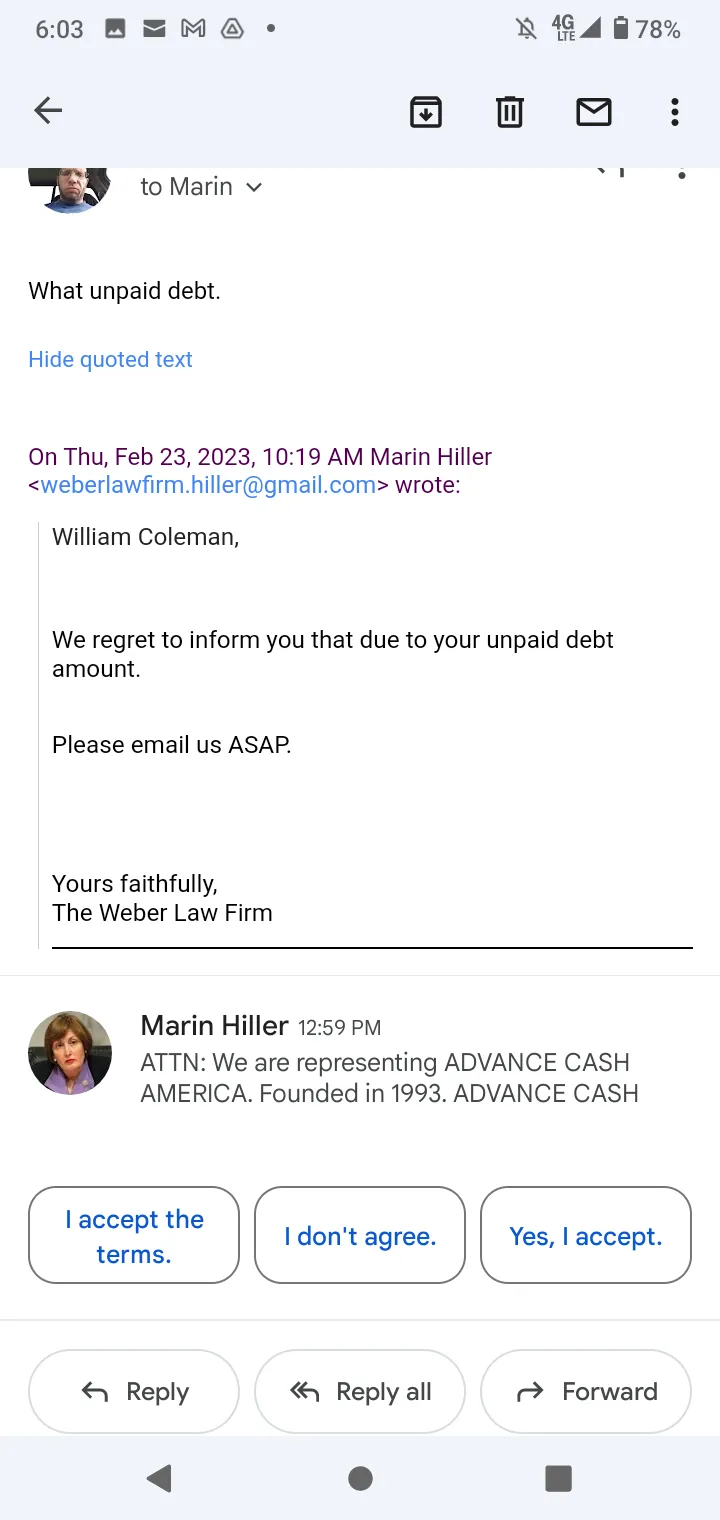720x1520 pixels.
Task: Mark the email as unread
Action: click(594, 112)
